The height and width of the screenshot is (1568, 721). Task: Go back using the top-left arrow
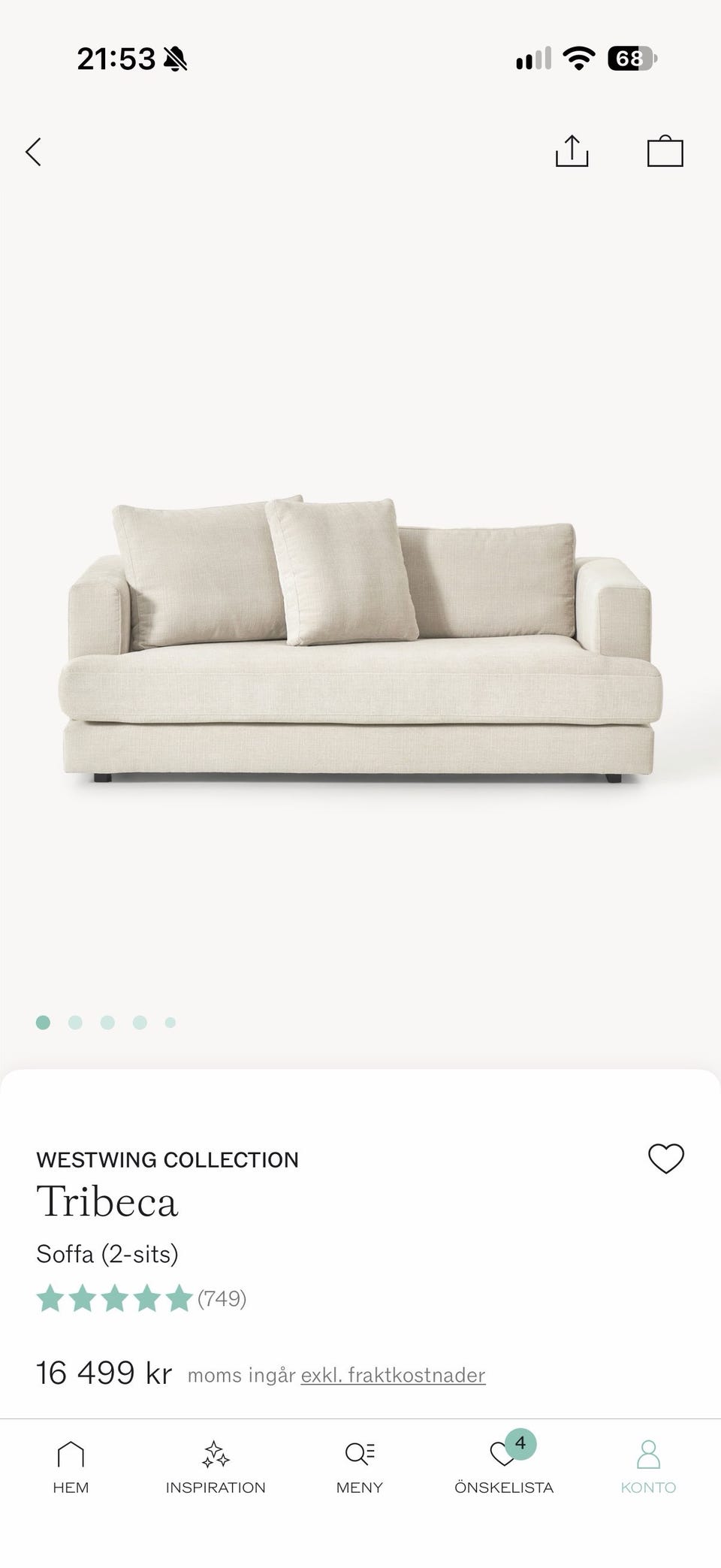[x=34, y=152]
